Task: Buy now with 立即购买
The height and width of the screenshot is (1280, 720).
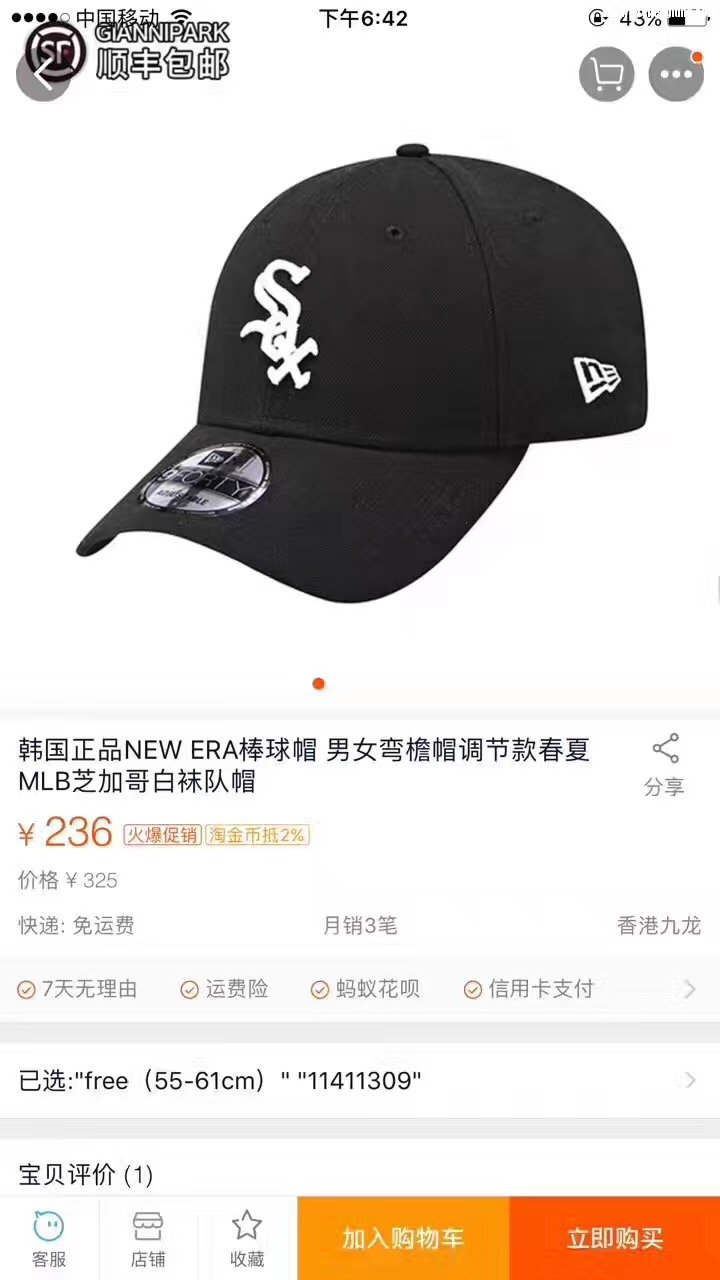Action: click(x=614, y=1238)
